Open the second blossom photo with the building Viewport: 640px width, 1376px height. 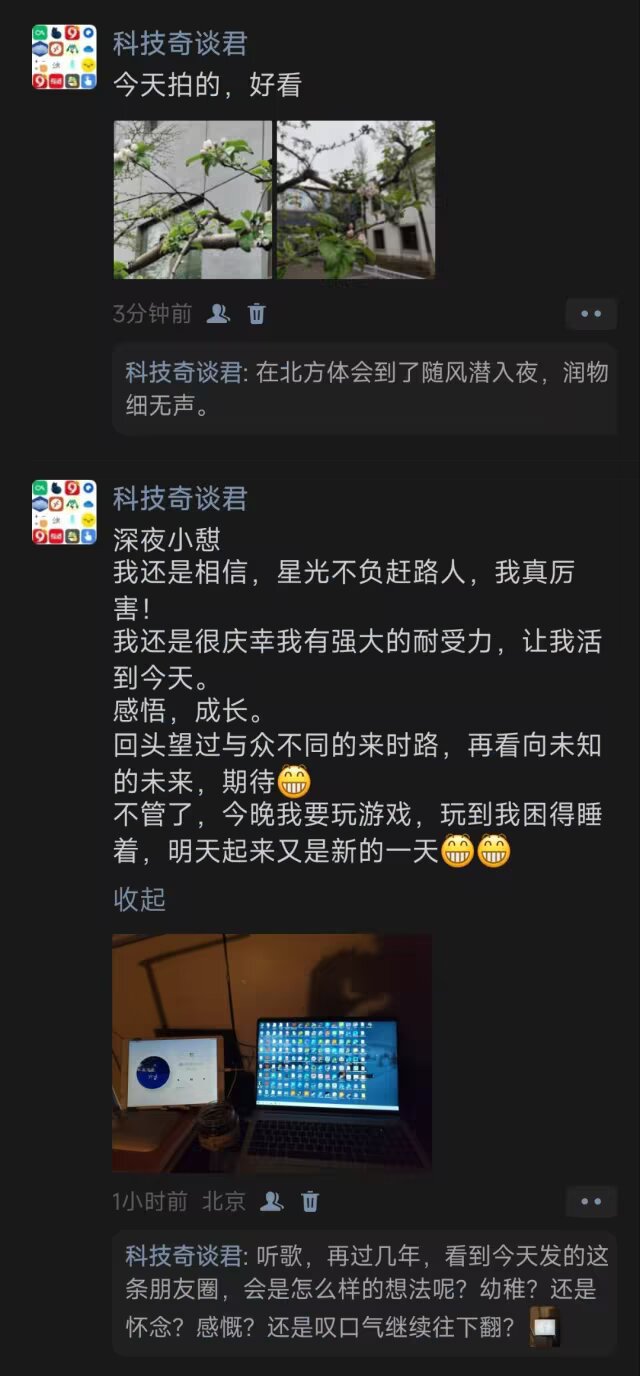[x=356, y=200]
